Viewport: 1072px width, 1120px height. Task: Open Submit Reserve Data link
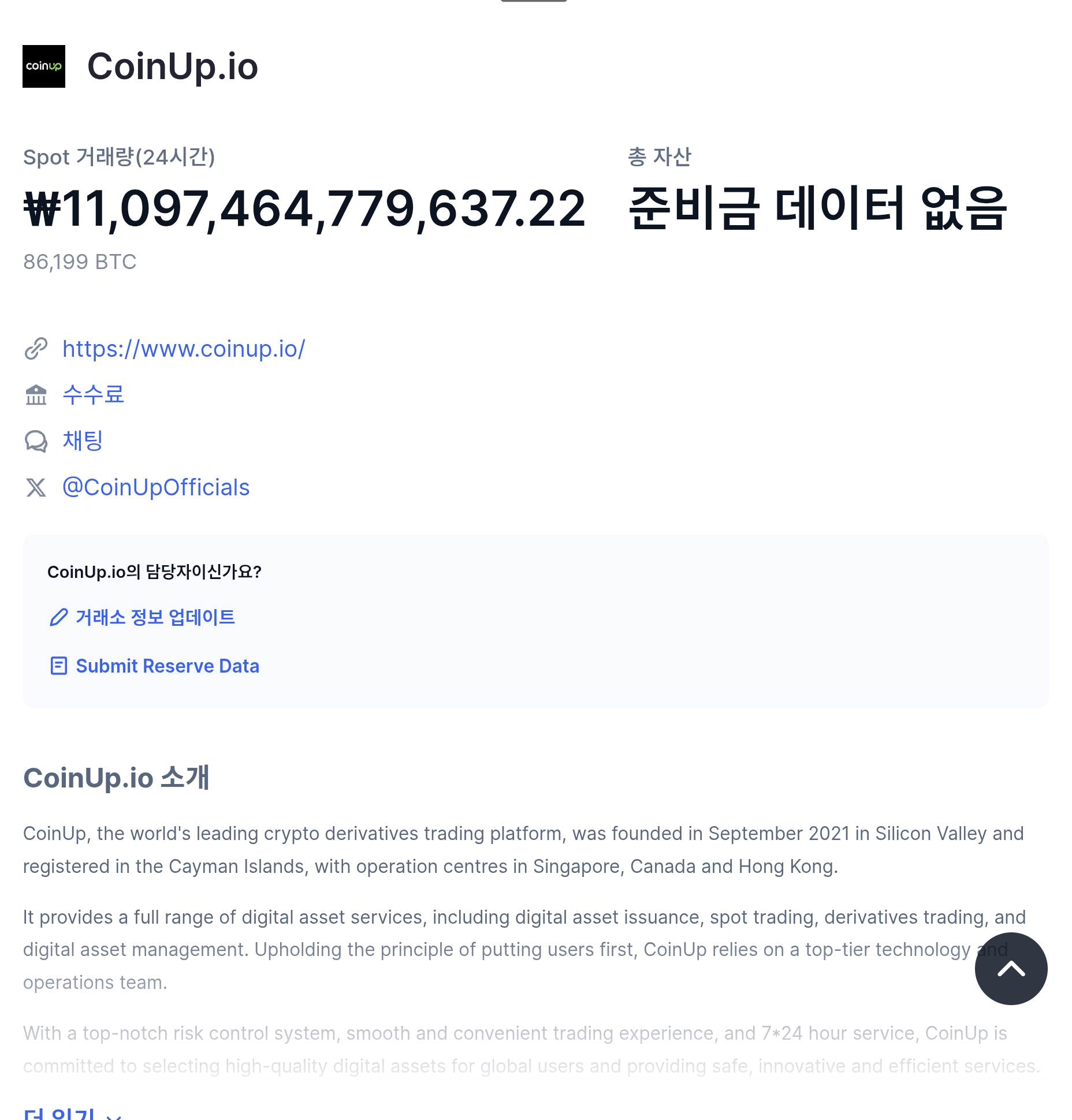click(x=167, y=666)
